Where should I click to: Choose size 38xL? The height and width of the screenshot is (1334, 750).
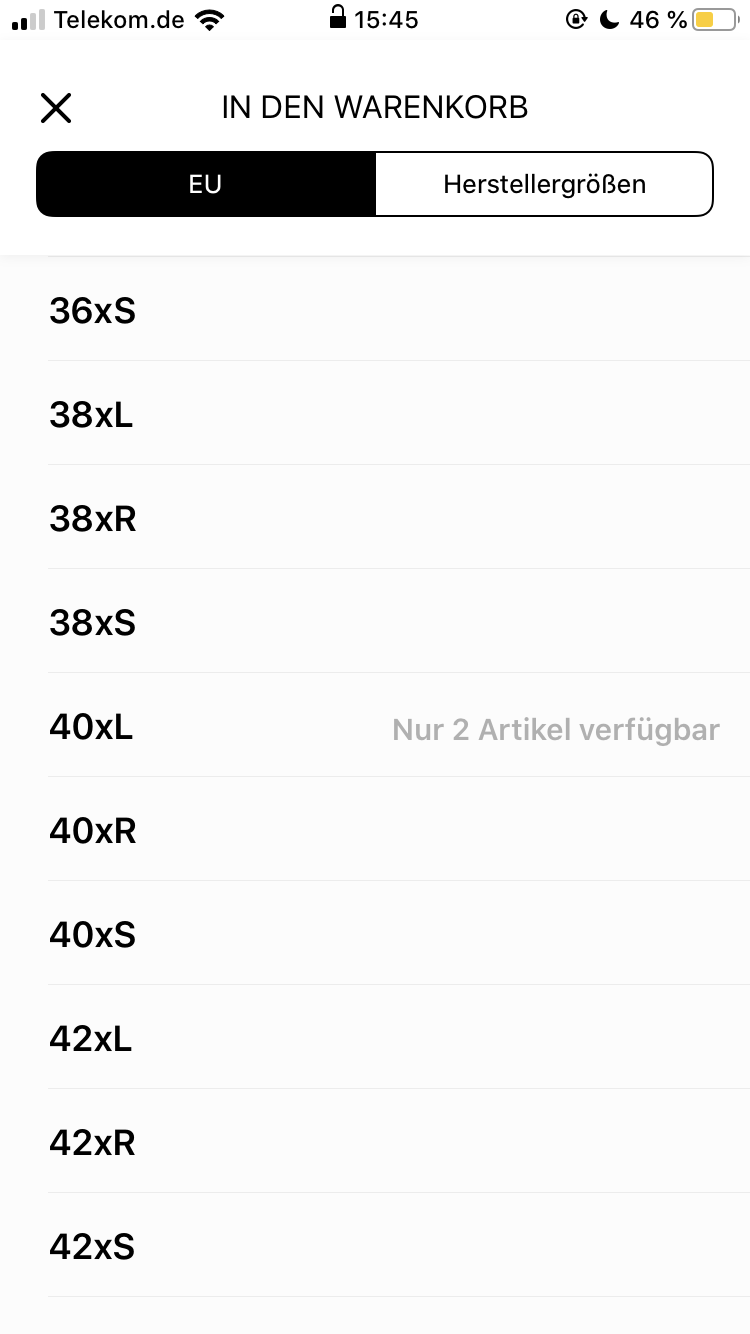92,414
